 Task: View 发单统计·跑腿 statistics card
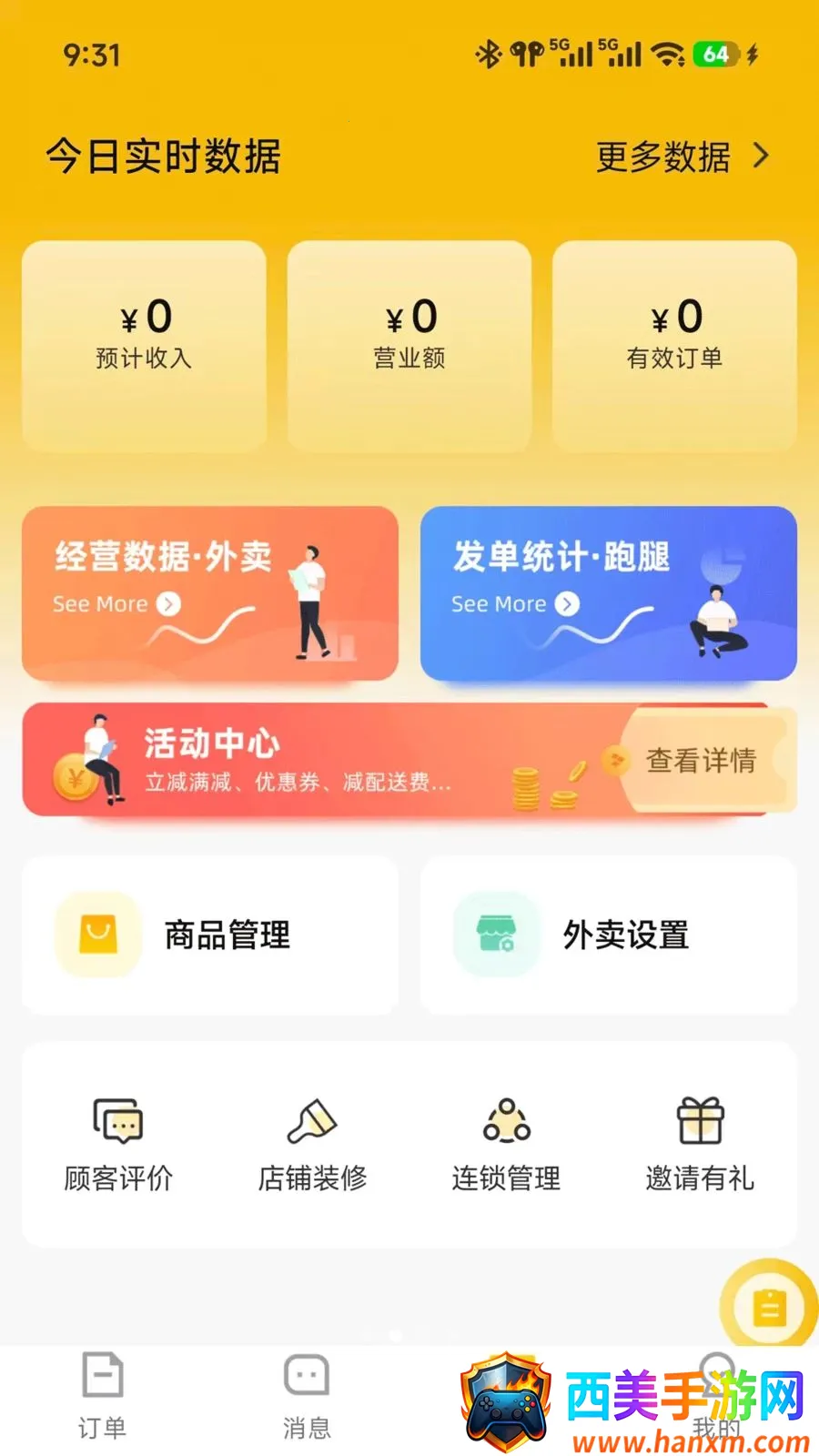tap(609, 593)
